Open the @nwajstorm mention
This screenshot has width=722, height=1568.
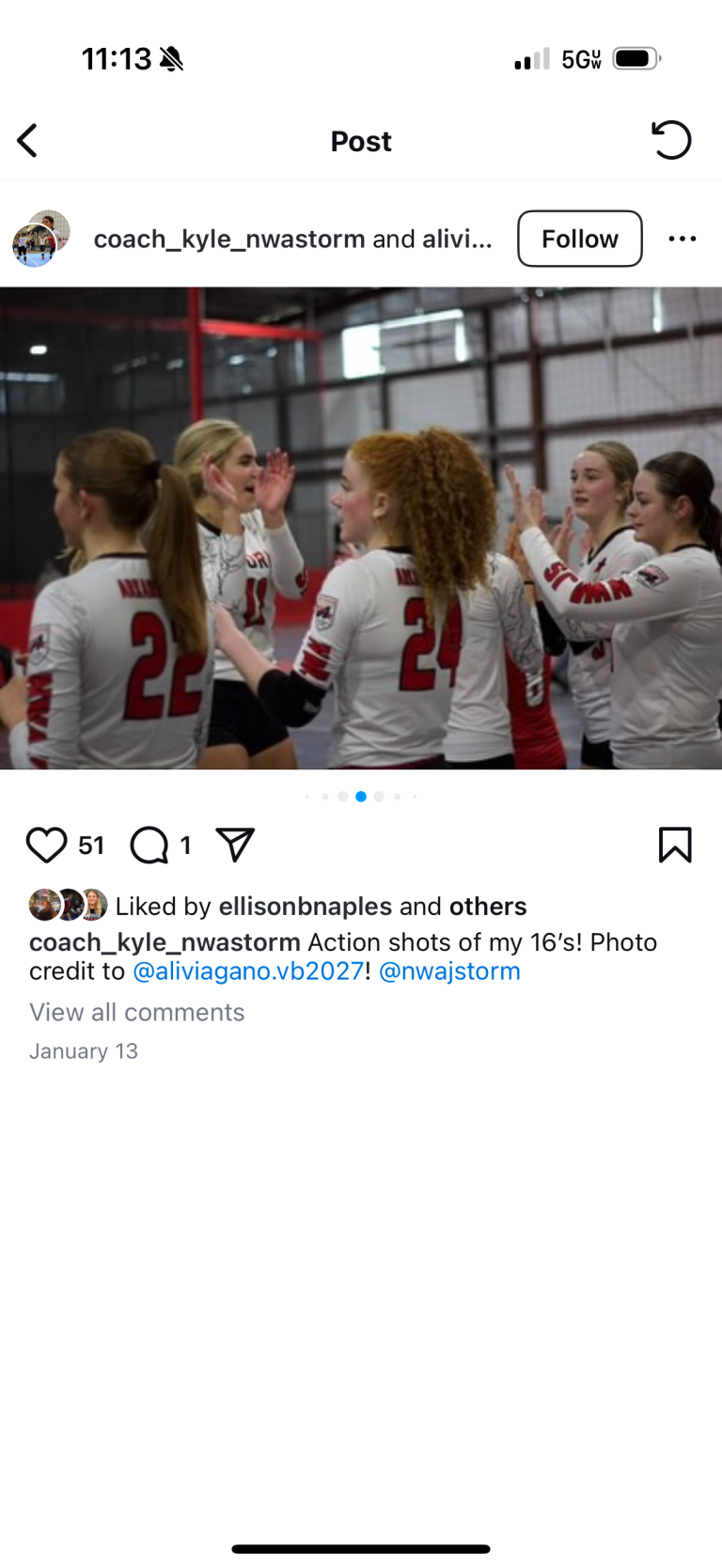pos(449,970)
